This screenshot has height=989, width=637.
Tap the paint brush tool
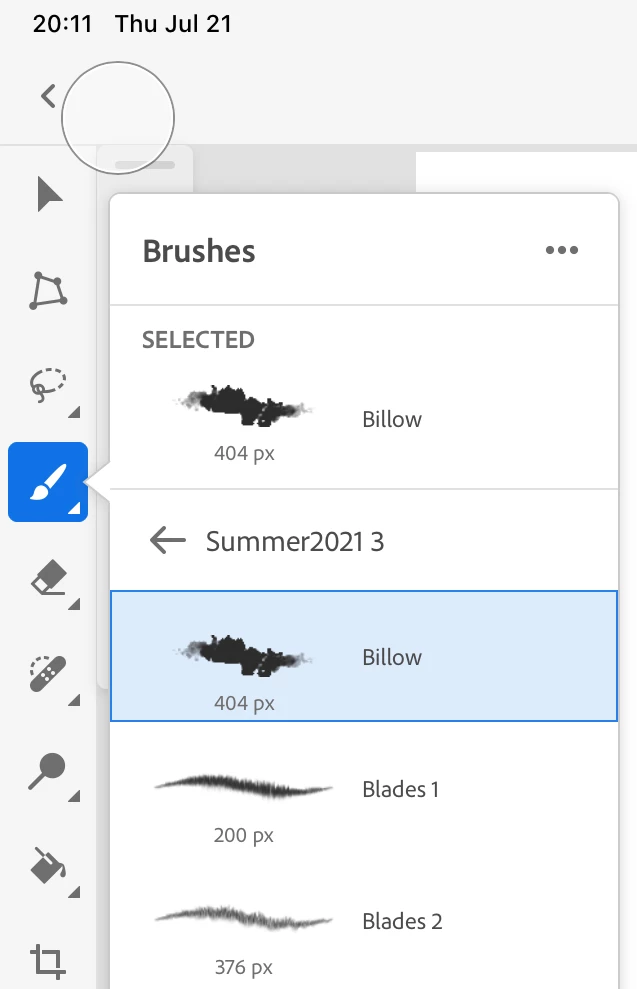click(x=48, y=482)
